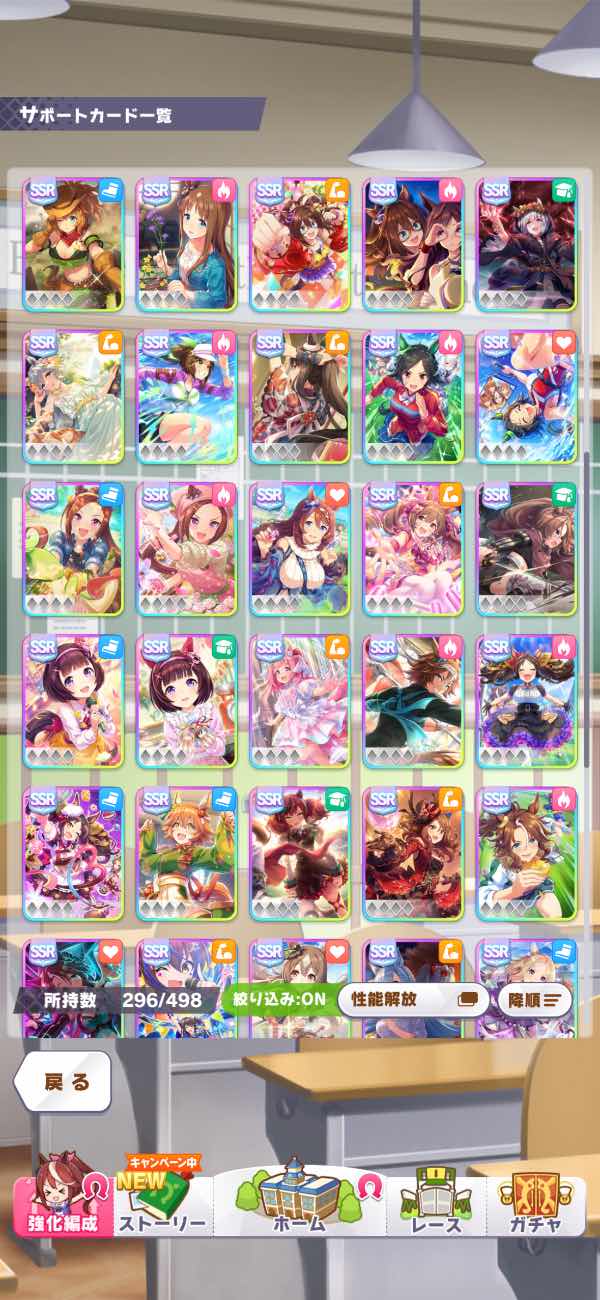Open the pink-haired frilly dress SSR card
The width and height of the screenshot is (600, 1300).
pyautogui.click(x=300, y=701)
